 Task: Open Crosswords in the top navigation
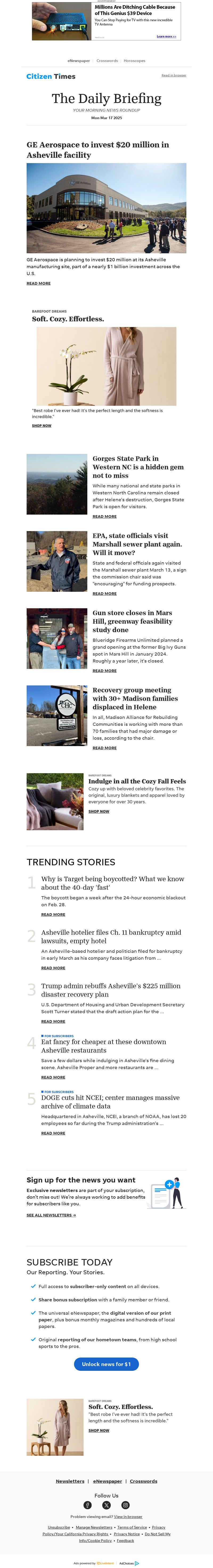tap(107, 61)
